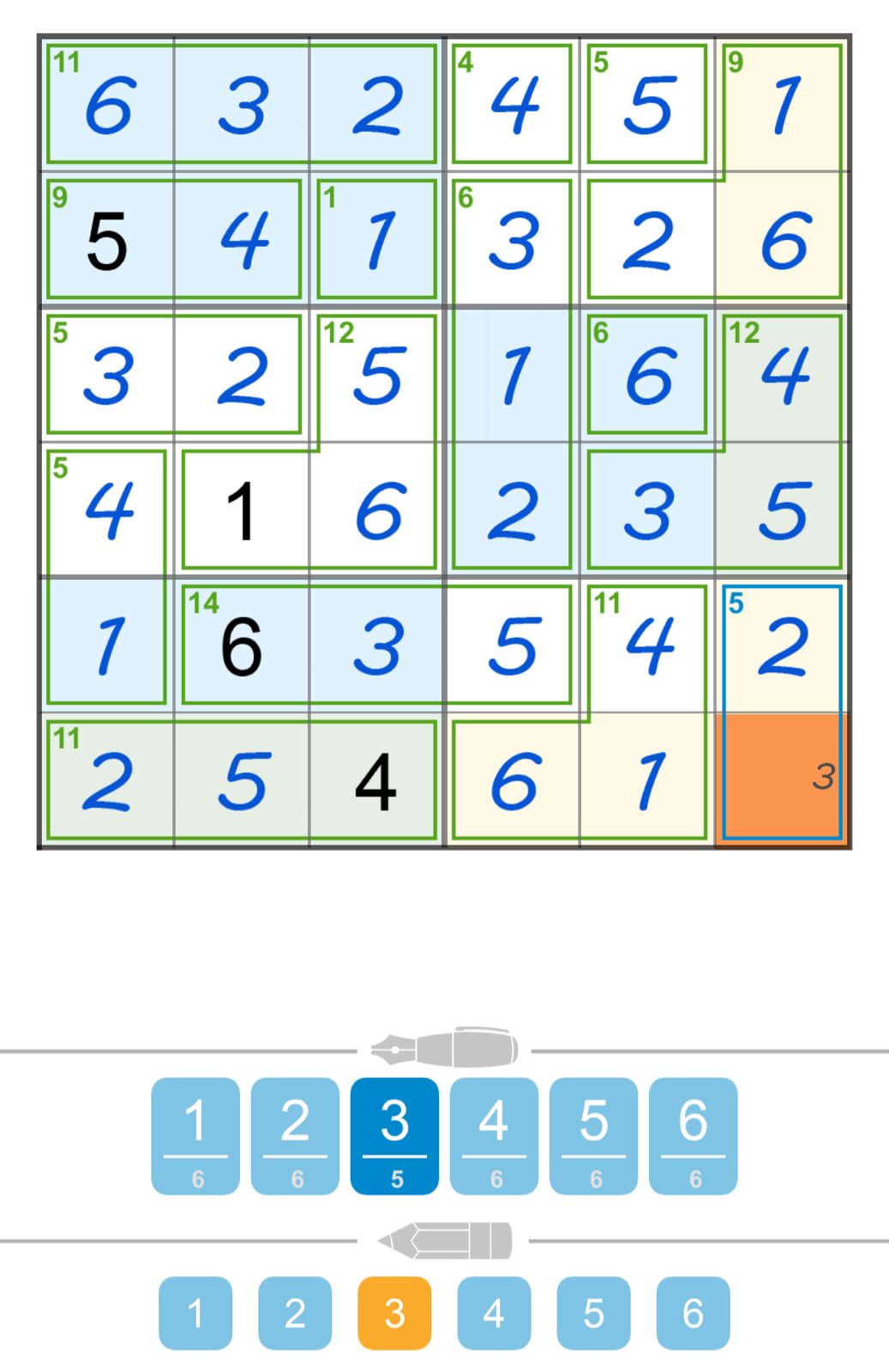889x1372 pixels.
Task: Click the orange cell containing pencil mark 3
Action: [780, 780]
